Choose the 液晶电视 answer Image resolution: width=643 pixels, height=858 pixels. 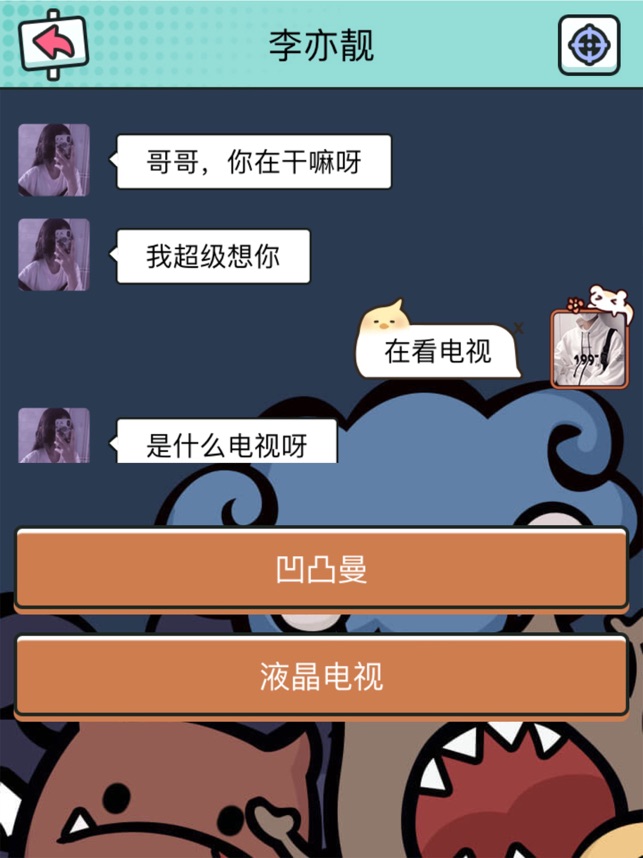tap(321, 675)
